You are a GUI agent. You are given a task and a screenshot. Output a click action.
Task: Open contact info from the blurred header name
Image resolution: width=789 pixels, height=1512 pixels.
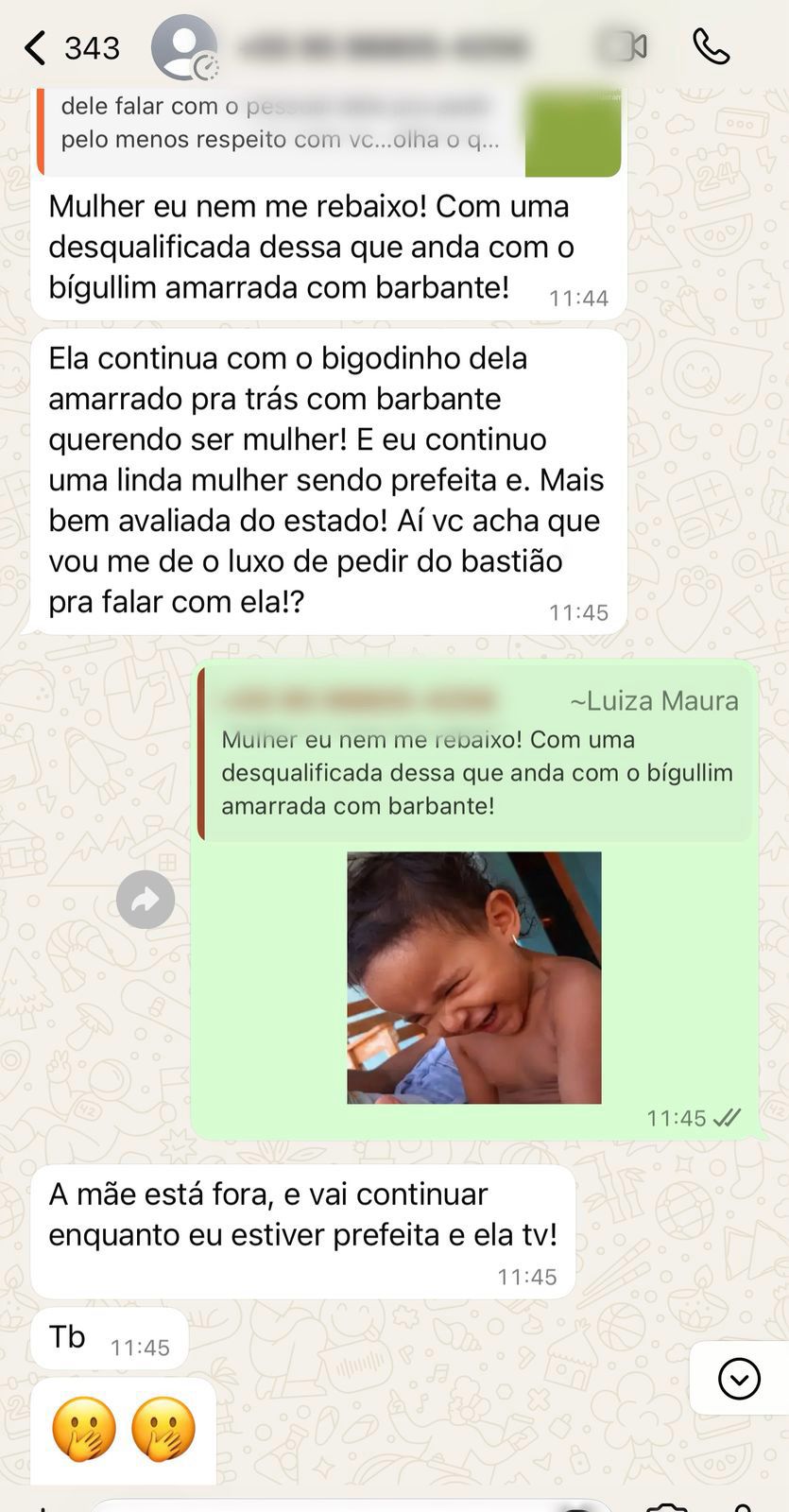383,46
